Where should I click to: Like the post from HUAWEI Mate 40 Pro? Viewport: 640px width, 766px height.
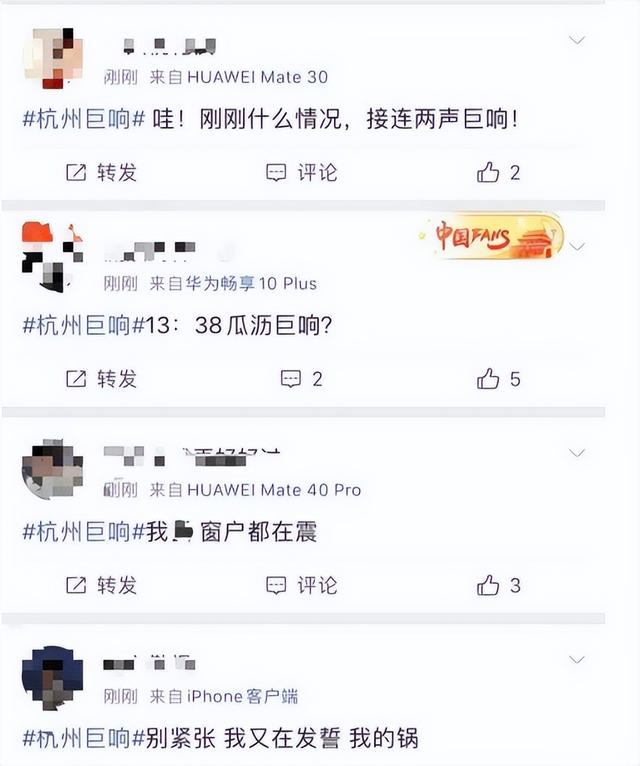click(498, 585)
